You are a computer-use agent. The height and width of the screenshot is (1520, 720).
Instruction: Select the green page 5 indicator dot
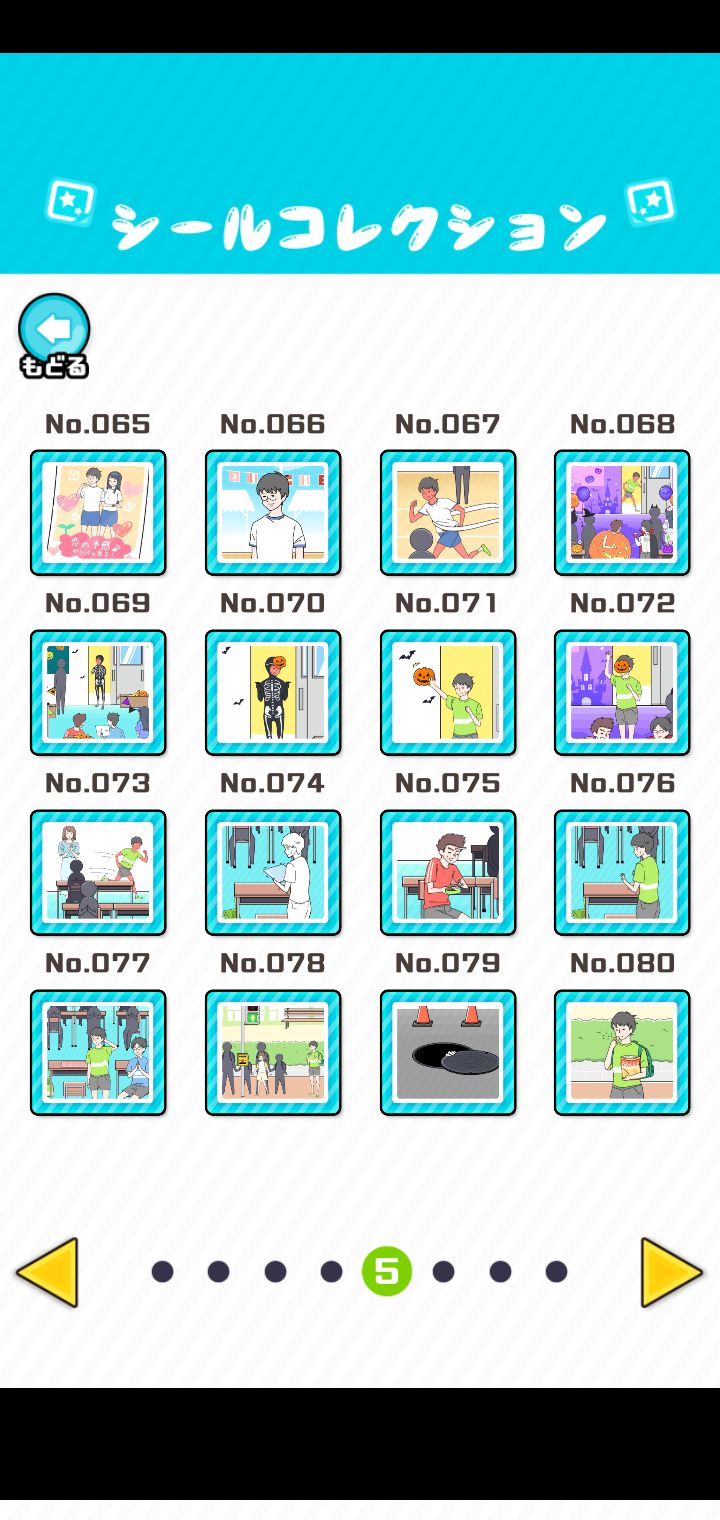click(386, 1271)
